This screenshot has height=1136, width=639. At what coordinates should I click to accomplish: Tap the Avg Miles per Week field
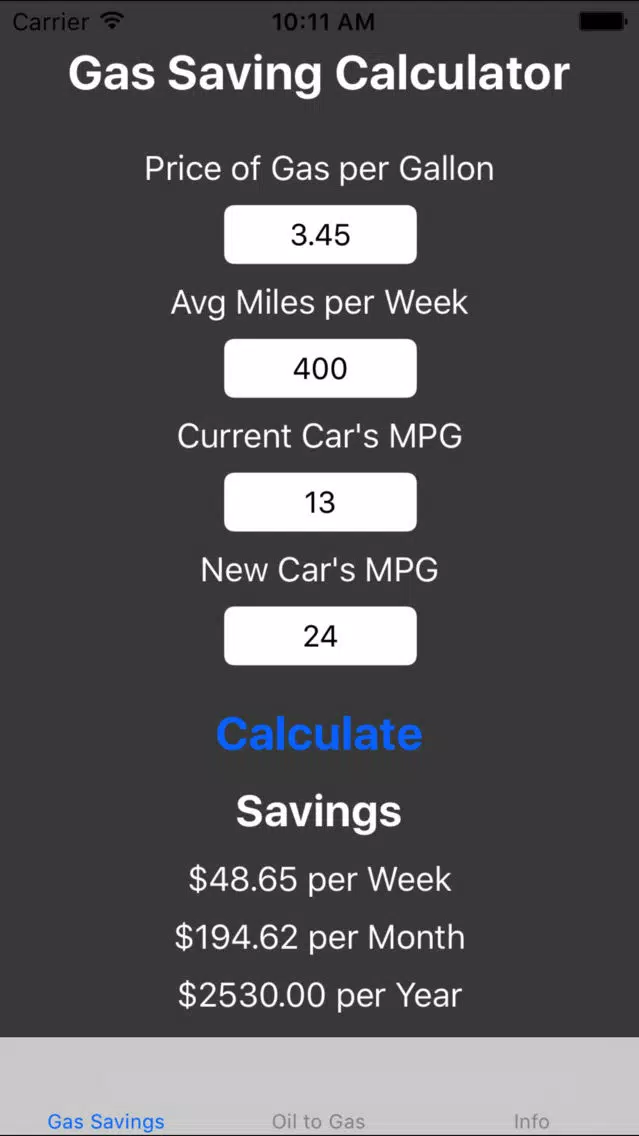coord(320,369)
